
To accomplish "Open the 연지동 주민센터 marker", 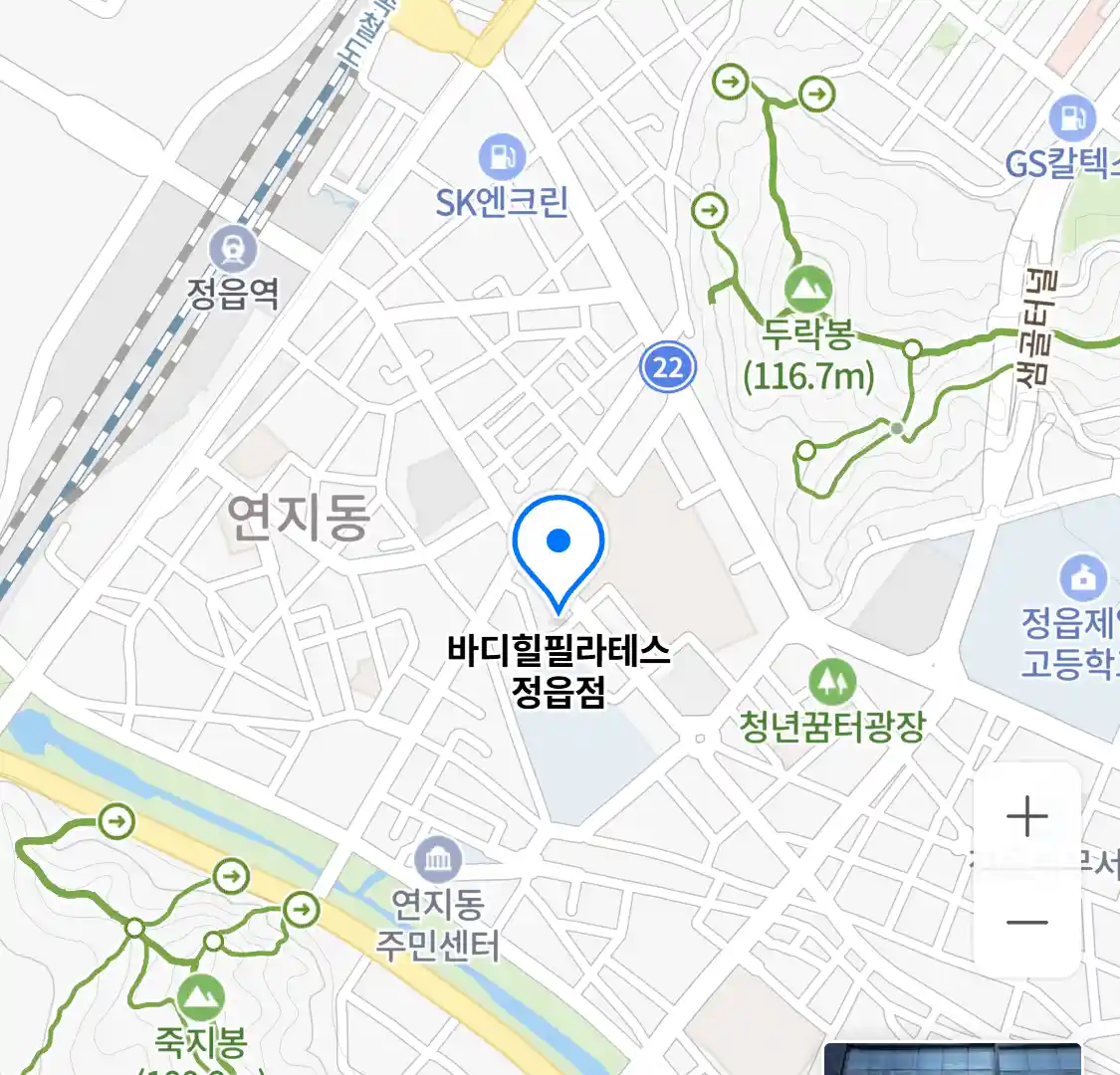I will 438,860.
